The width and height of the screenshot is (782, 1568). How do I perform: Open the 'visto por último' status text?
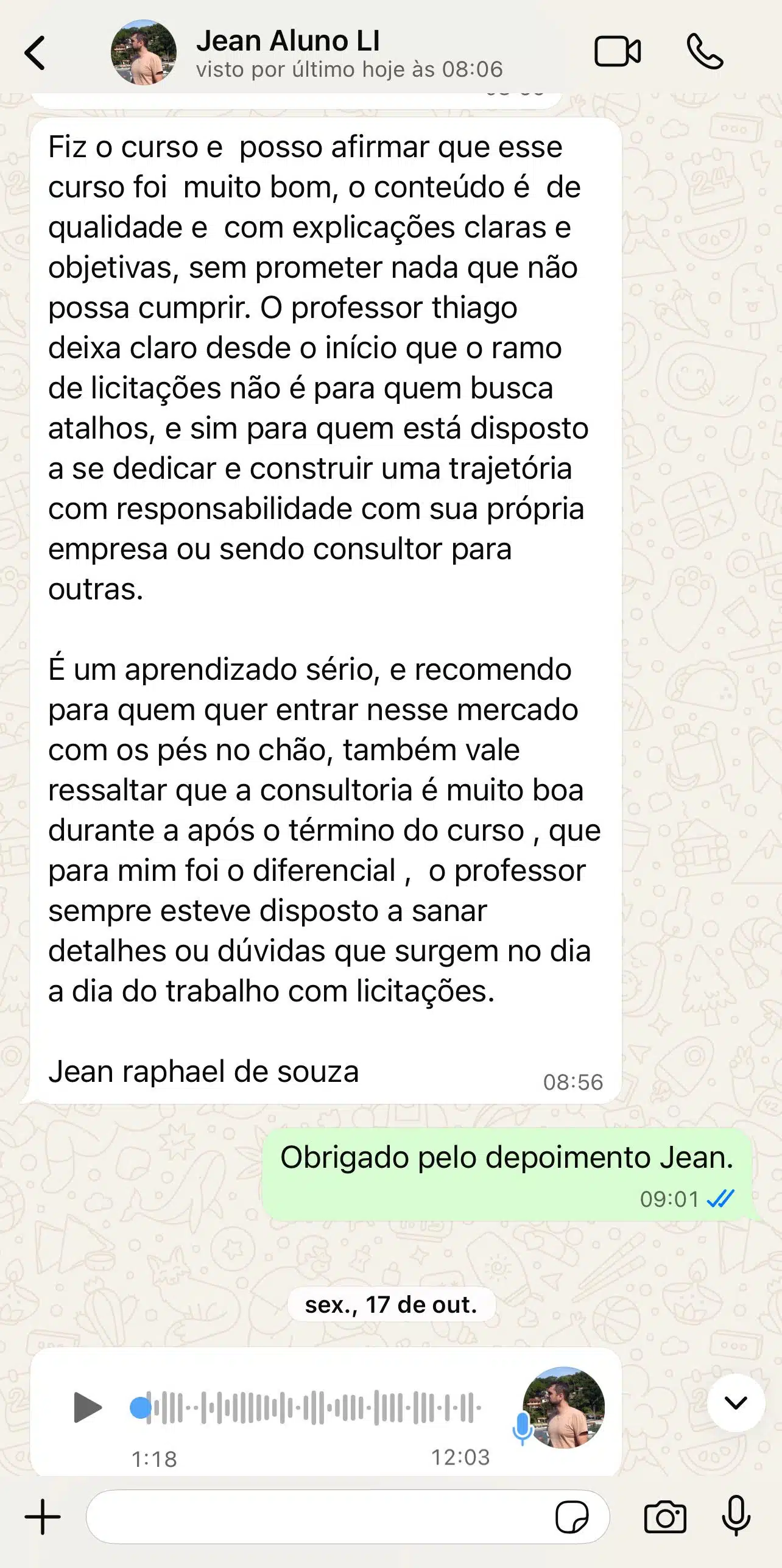point(349,69)
